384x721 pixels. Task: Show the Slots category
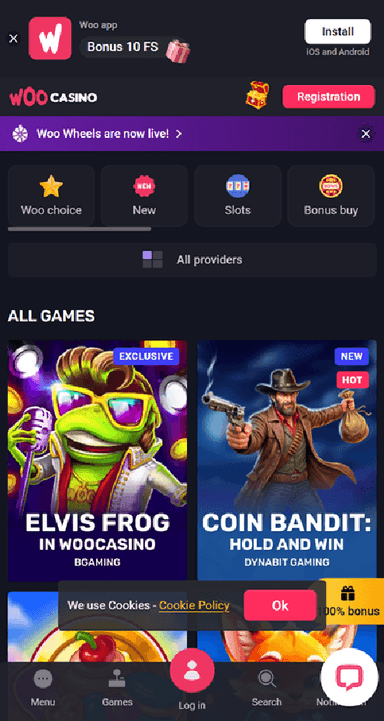tap(238, 196)
